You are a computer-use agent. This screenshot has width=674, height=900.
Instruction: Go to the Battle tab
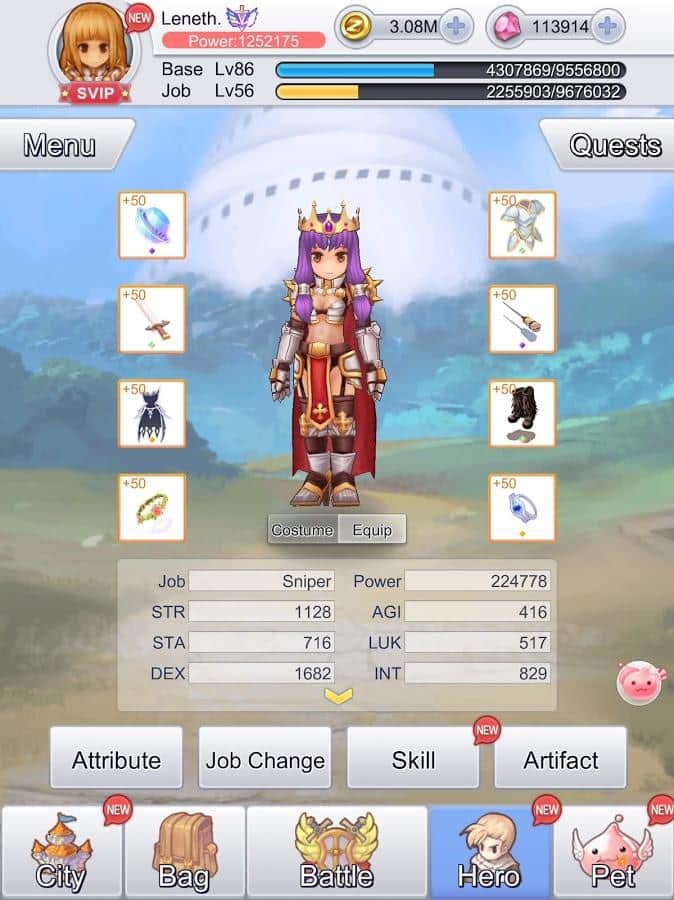pyautogui.click(x=337, y=855)
